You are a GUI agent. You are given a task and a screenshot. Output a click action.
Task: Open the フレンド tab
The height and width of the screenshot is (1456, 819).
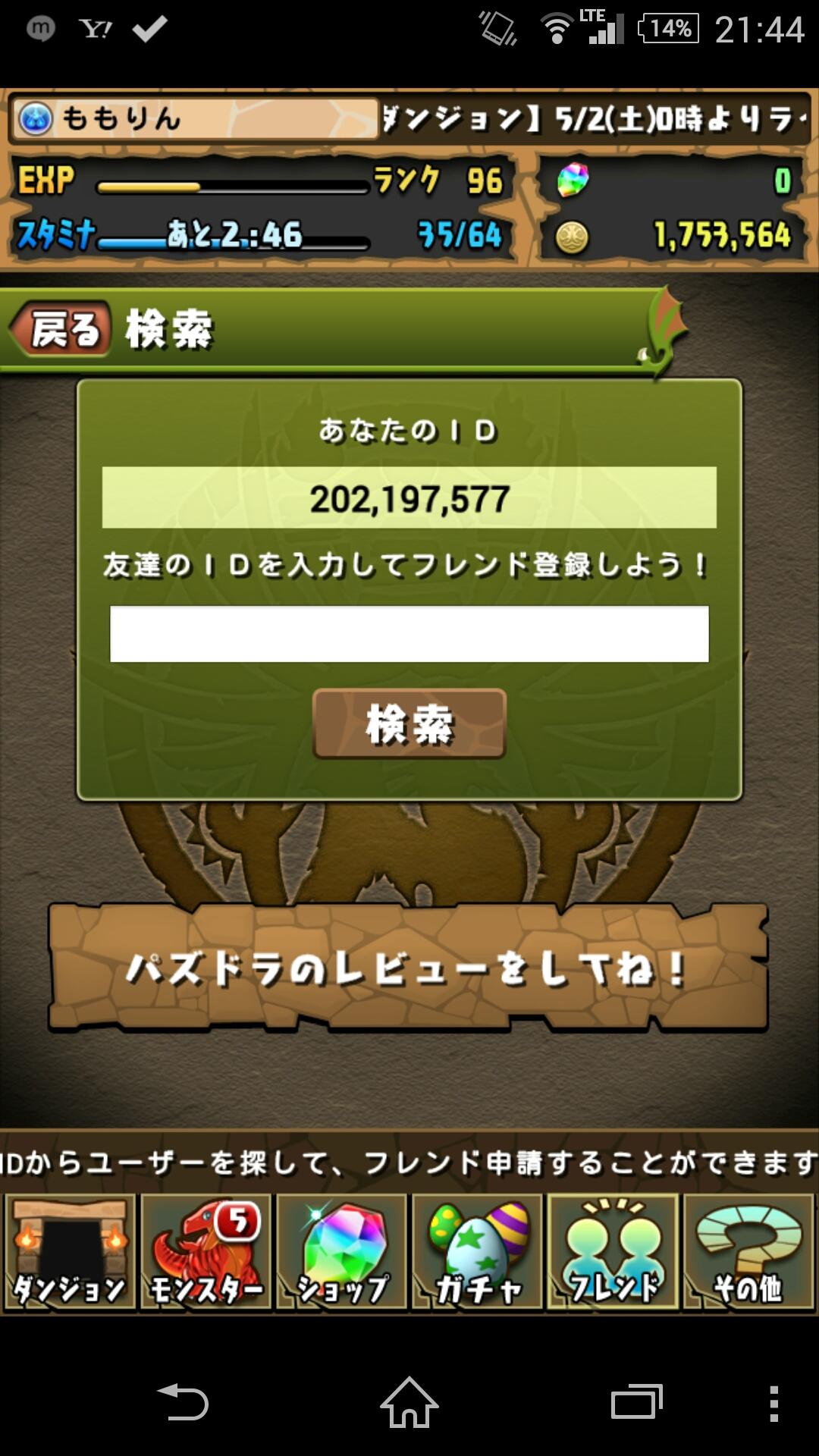613,1251
